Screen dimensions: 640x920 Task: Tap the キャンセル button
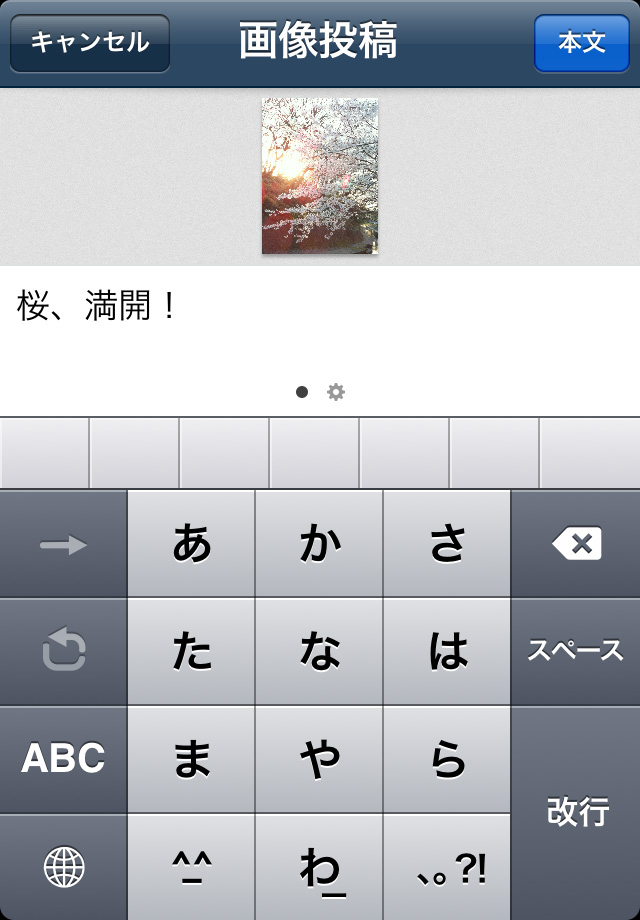[90, 43]
